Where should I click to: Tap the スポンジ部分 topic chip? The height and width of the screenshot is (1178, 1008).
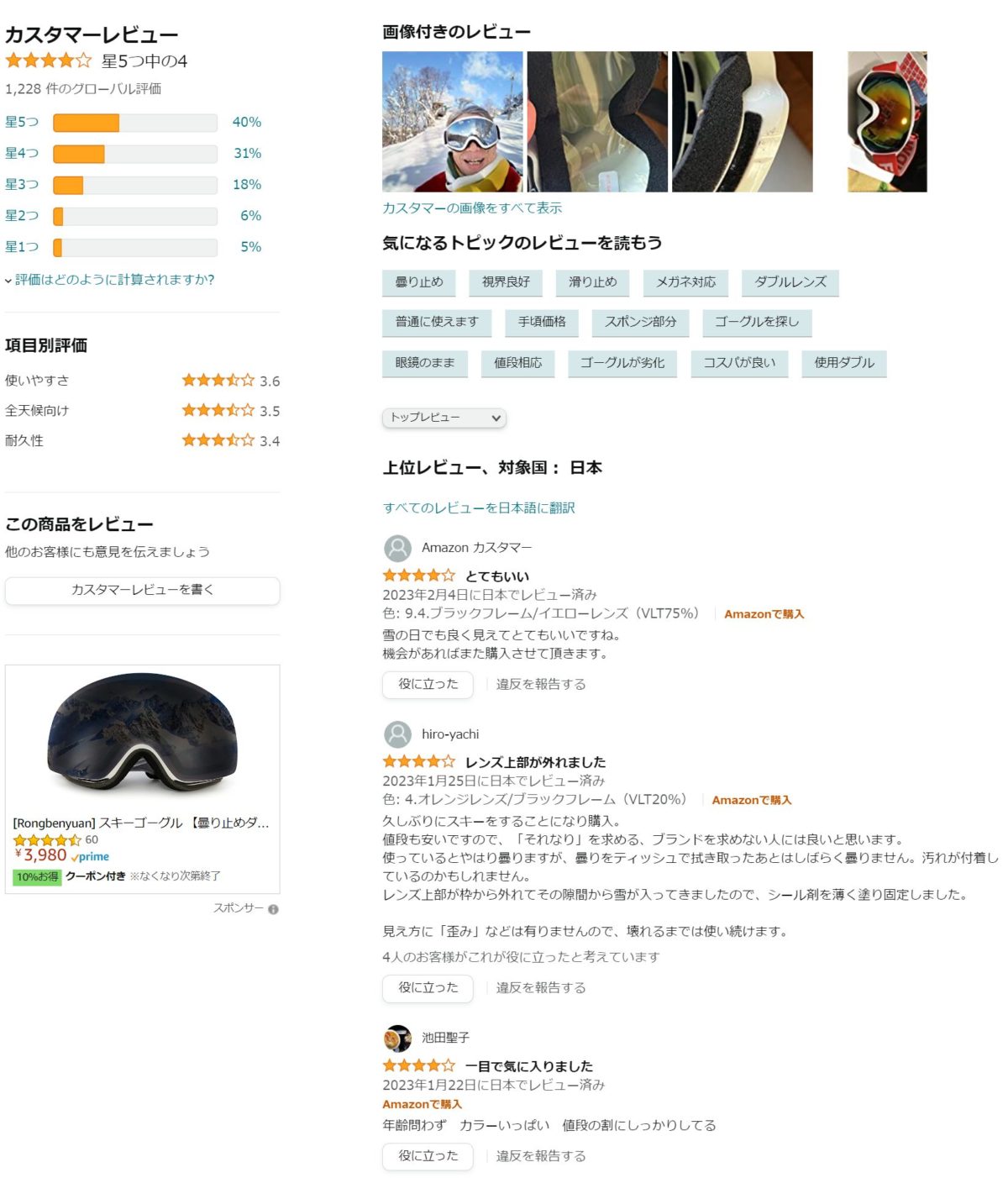click(x=640, y=322)
